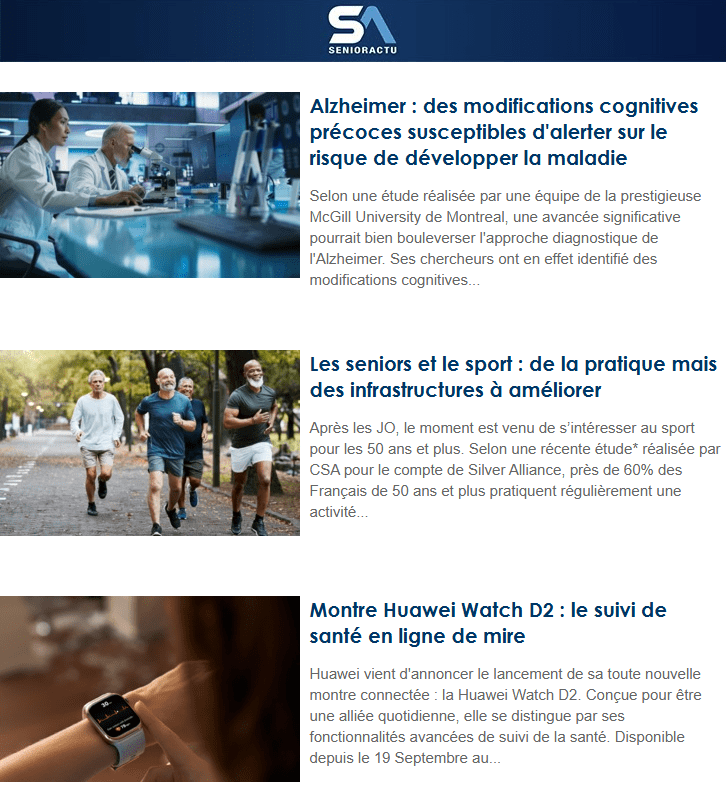726x803 pixels.
Task: Go to the Senioractu home via header logo
Action: [x=362, y=30]
